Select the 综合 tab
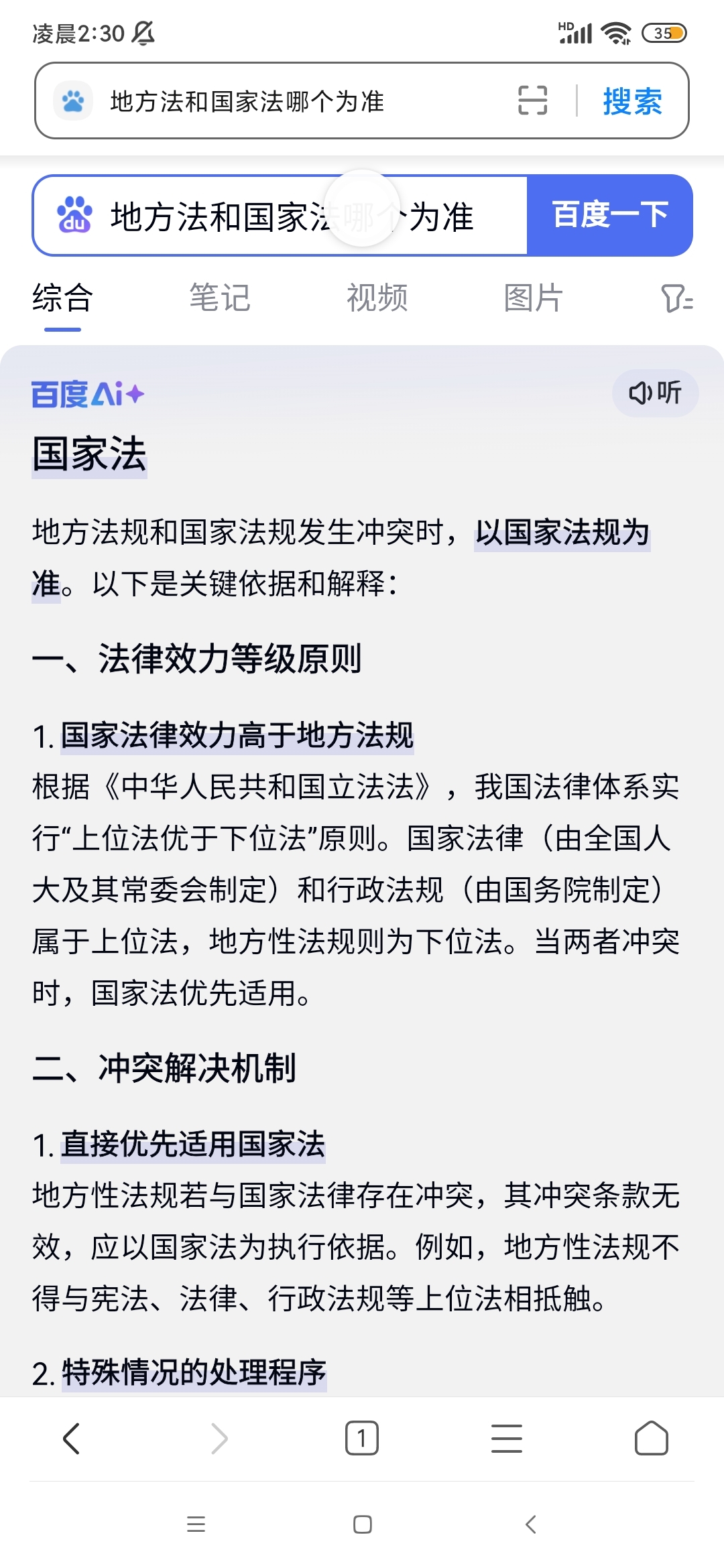The height and width of the screenshot is (1568, 724). [63, 298]
